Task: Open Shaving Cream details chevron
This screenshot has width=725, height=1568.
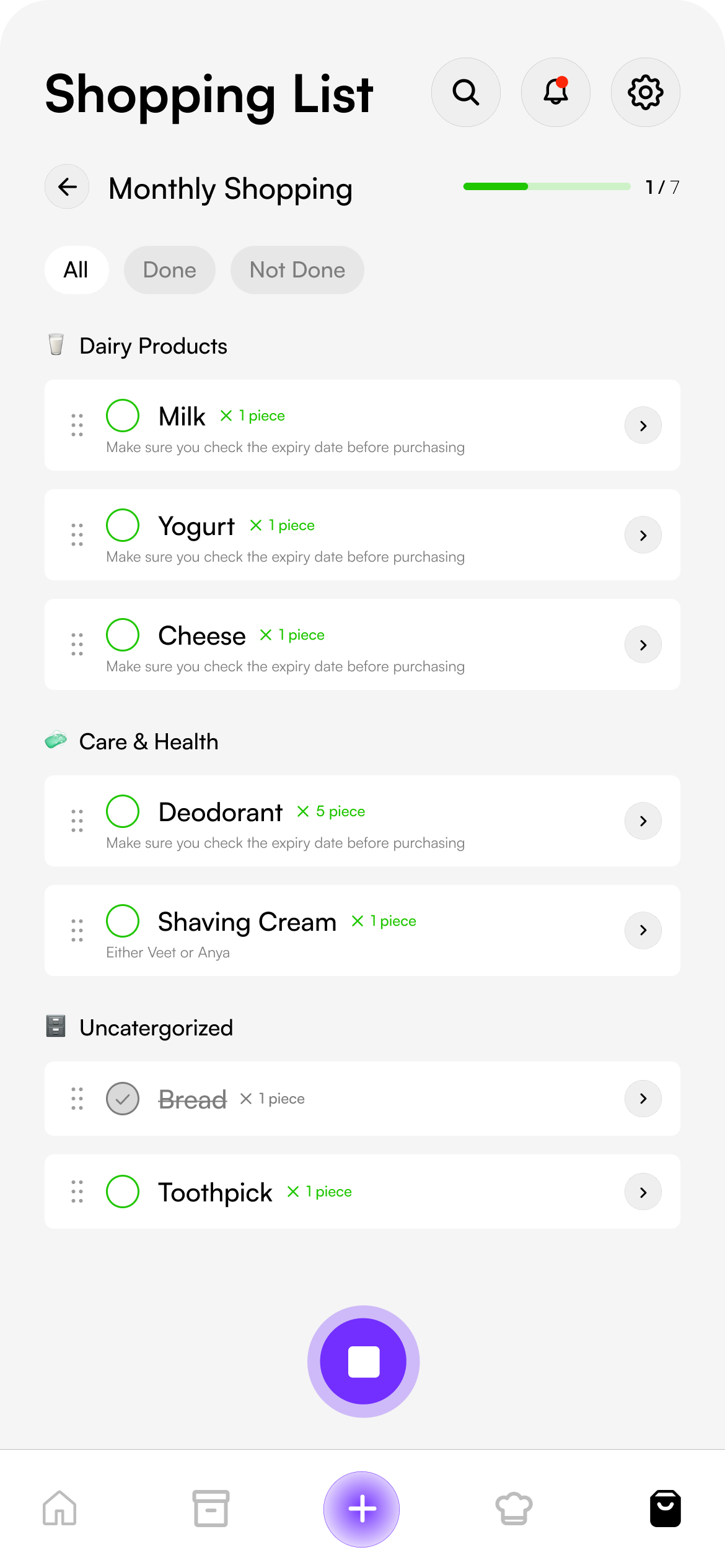Action: point(643,930)
